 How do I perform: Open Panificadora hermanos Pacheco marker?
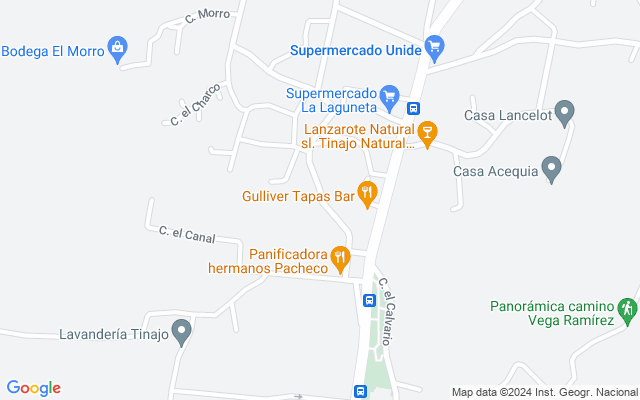pyautogui.click(x=341, y=259)
